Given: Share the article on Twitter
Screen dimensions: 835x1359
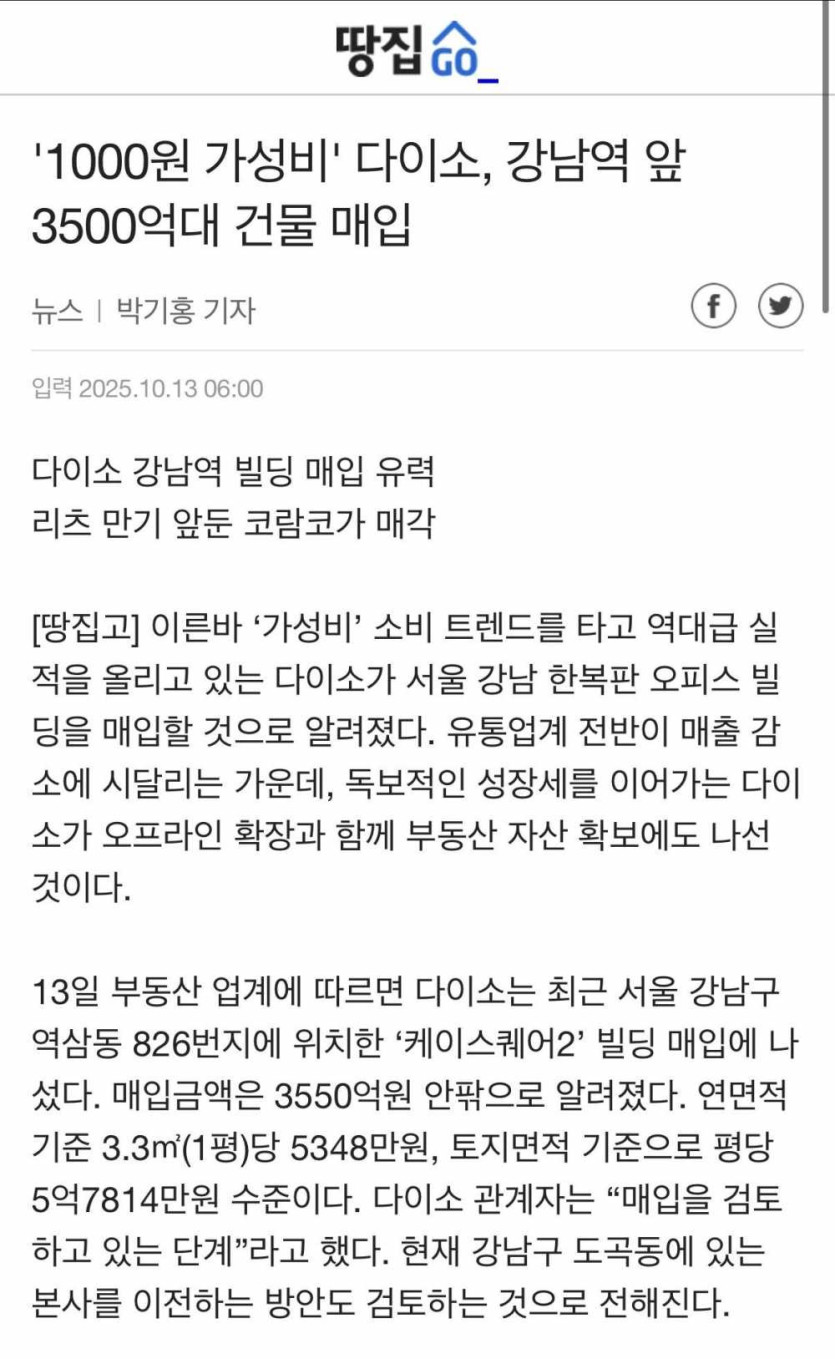Looking at the screenshot, I should click(x=780, y=307).
